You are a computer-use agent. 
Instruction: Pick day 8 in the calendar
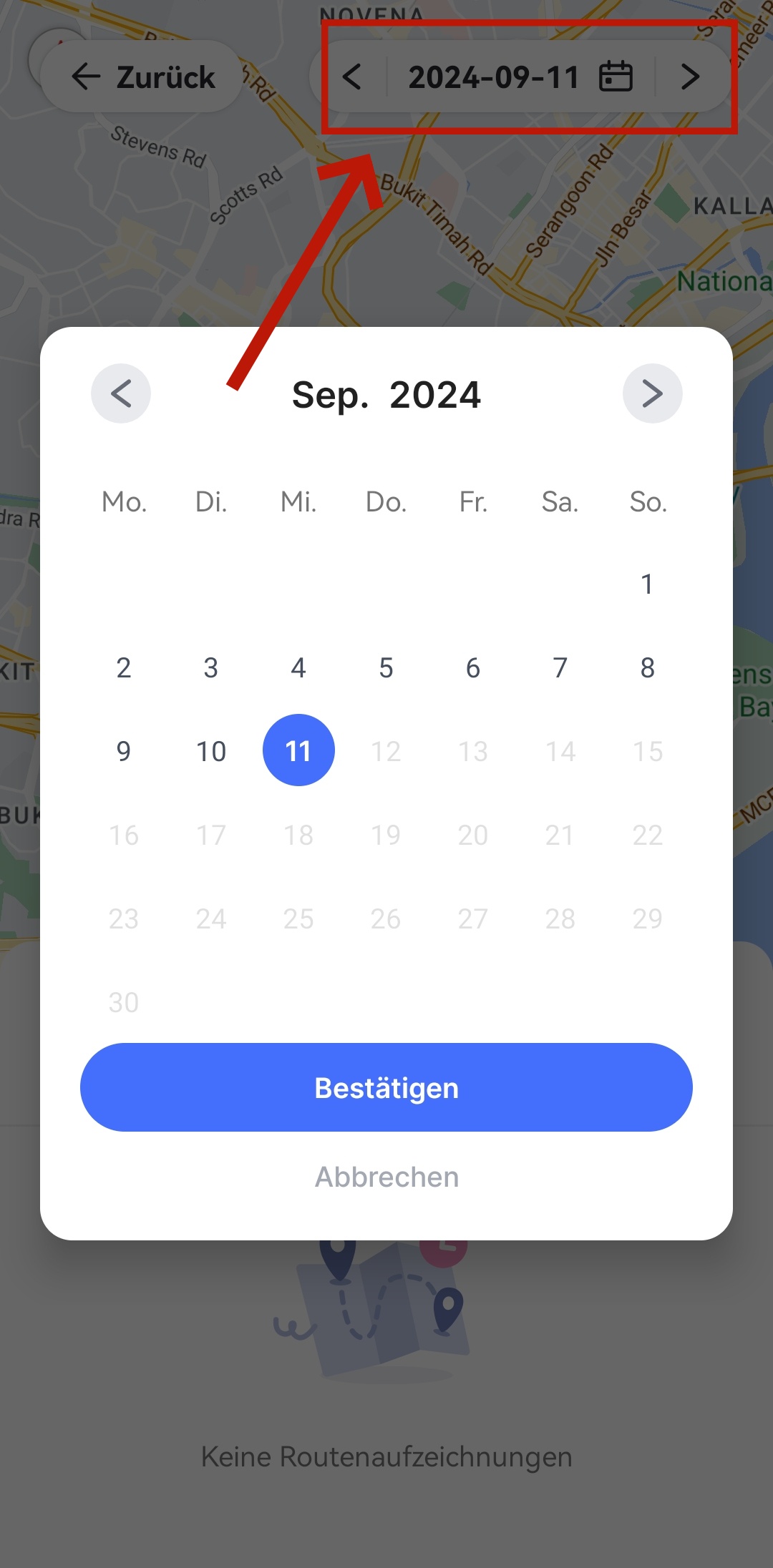pos(647,668)
